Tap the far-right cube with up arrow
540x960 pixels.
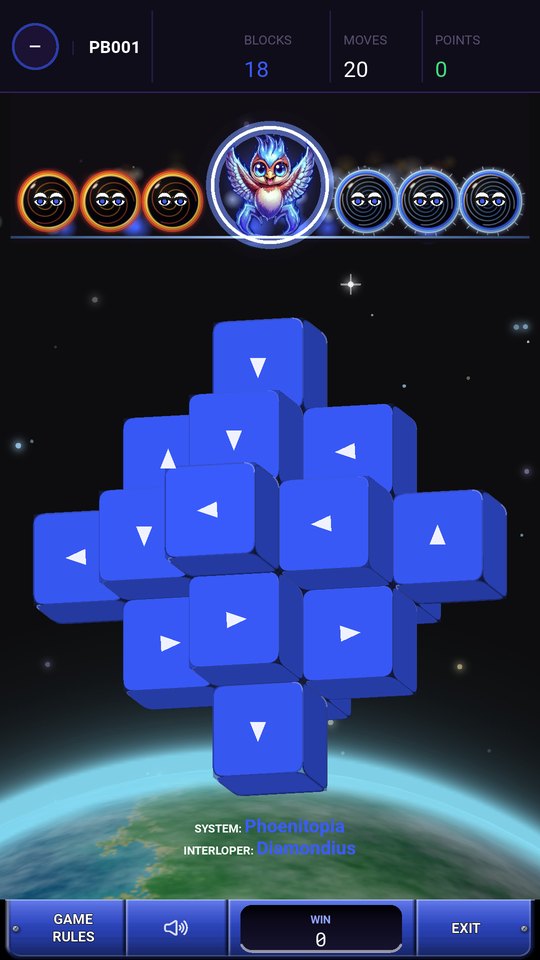click(437, 536)
